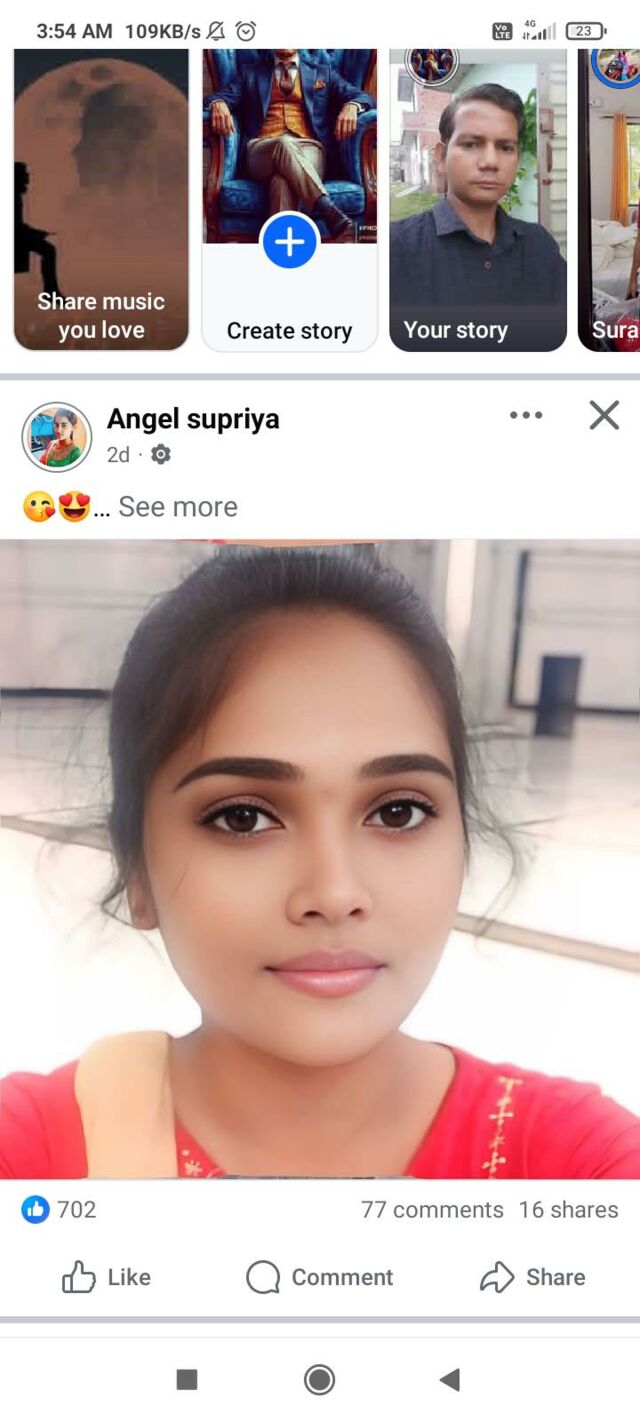Viewport: 640px width, 1422px height.
Task: Comment on Angel supriya's post
Action: [320, 1277]
